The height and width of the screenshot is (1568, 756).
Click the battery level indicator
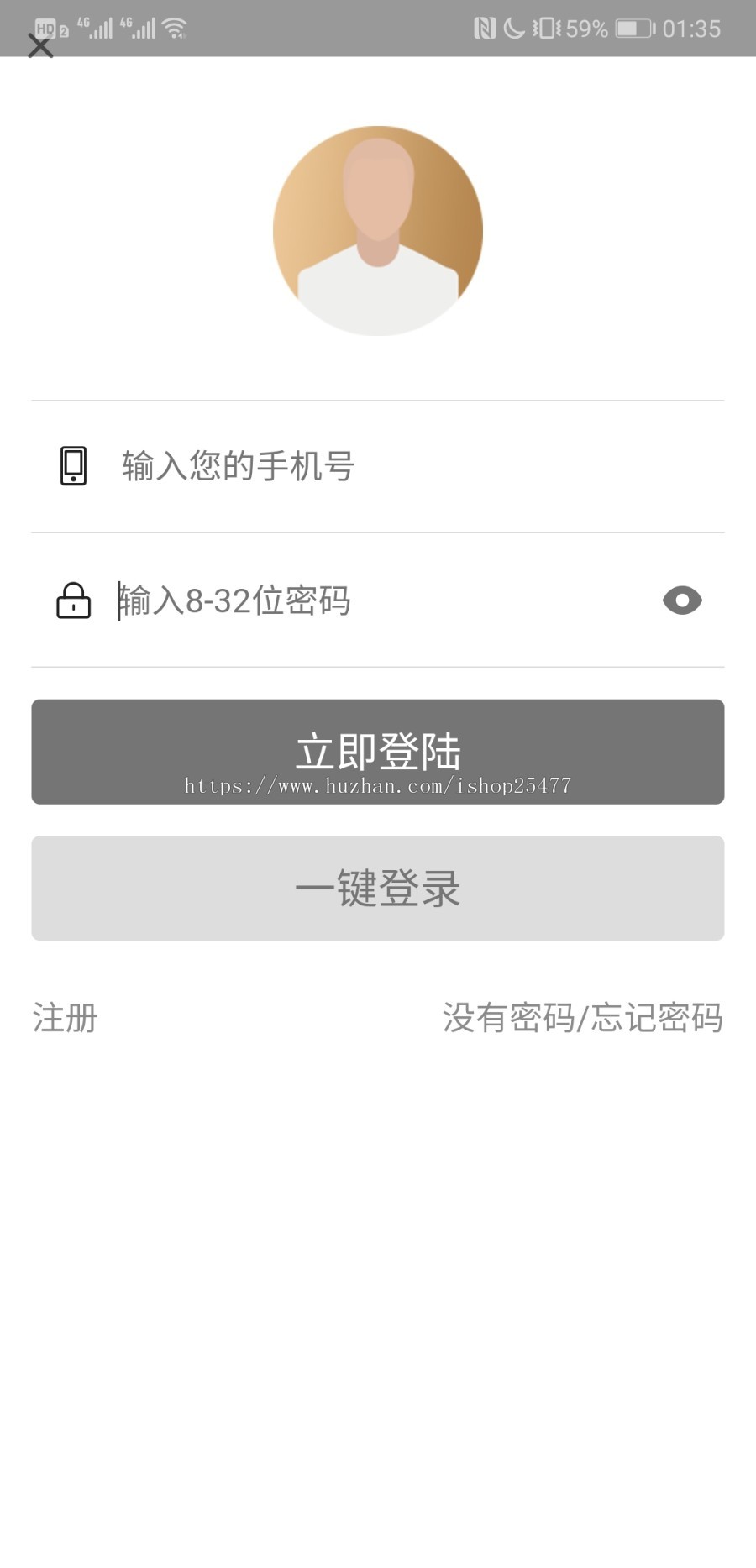click(631, 28)
